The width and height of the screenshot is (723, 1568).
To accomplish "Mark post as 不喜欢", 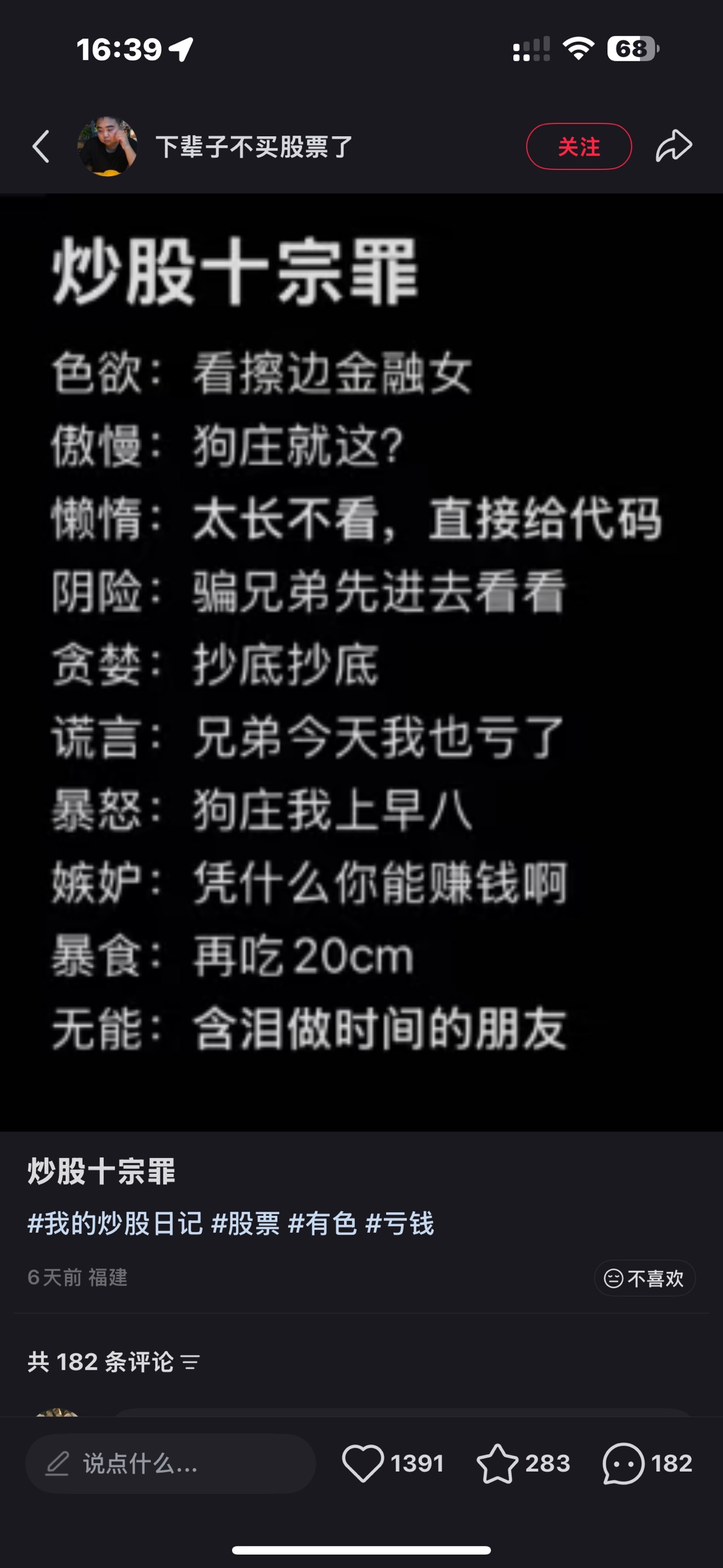I will [644, 1278].
